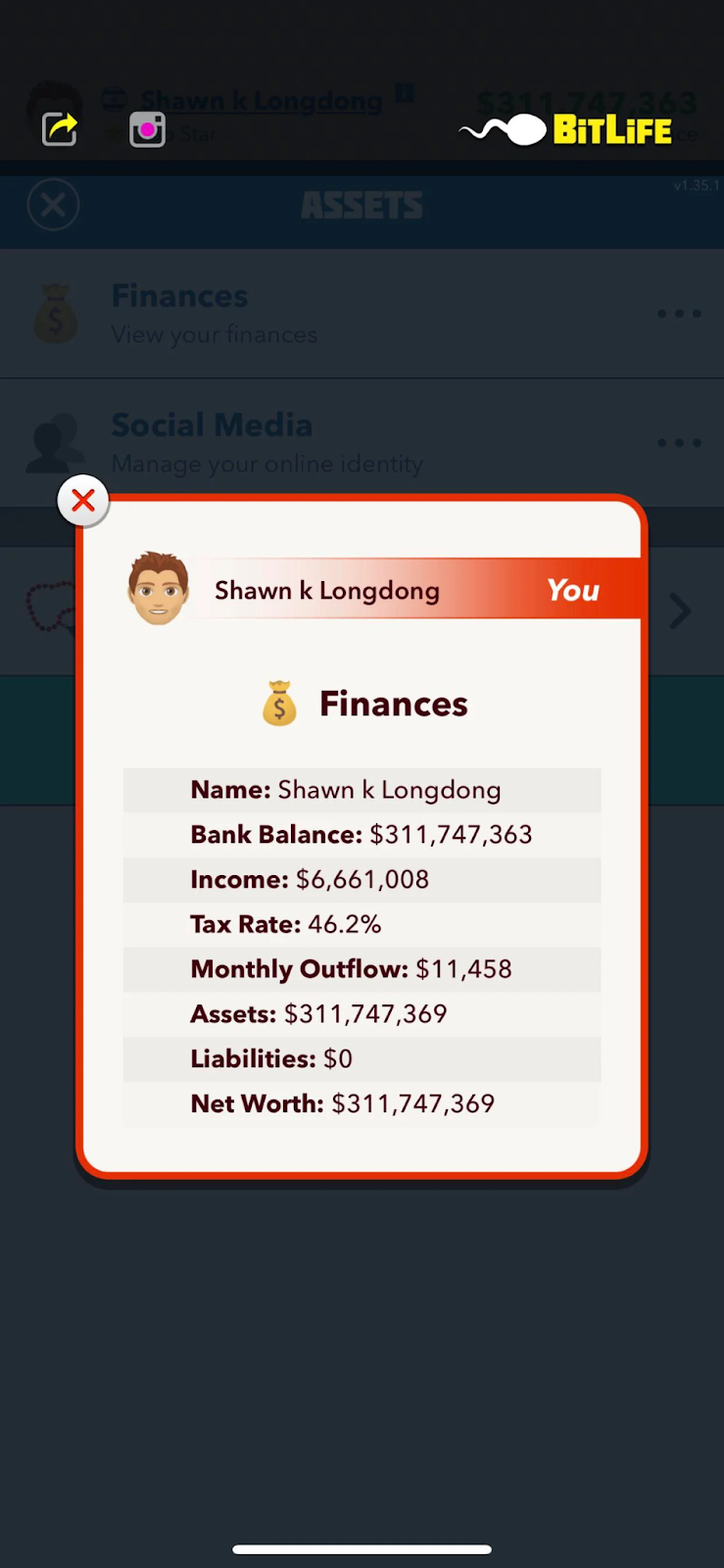The image size is (724, 1568).
Task: Close the Finances popup with red X
Action: pos(83,501)
